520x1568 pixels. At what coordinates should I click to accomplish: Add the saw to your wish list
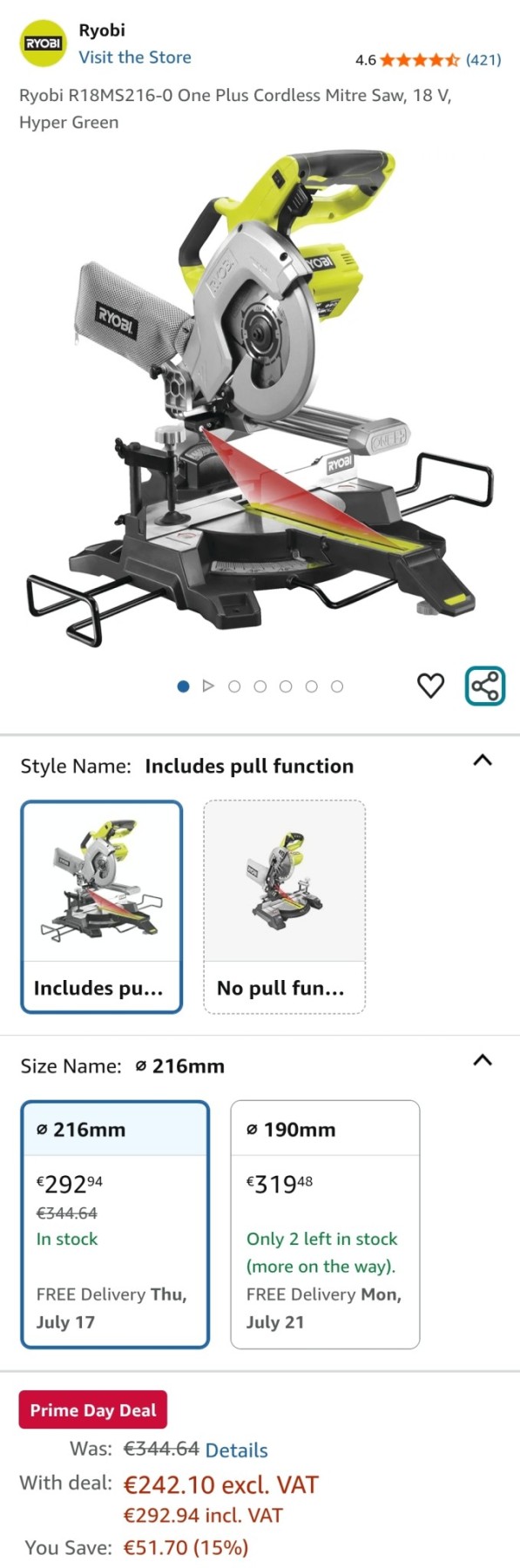[x=431, y=686]
